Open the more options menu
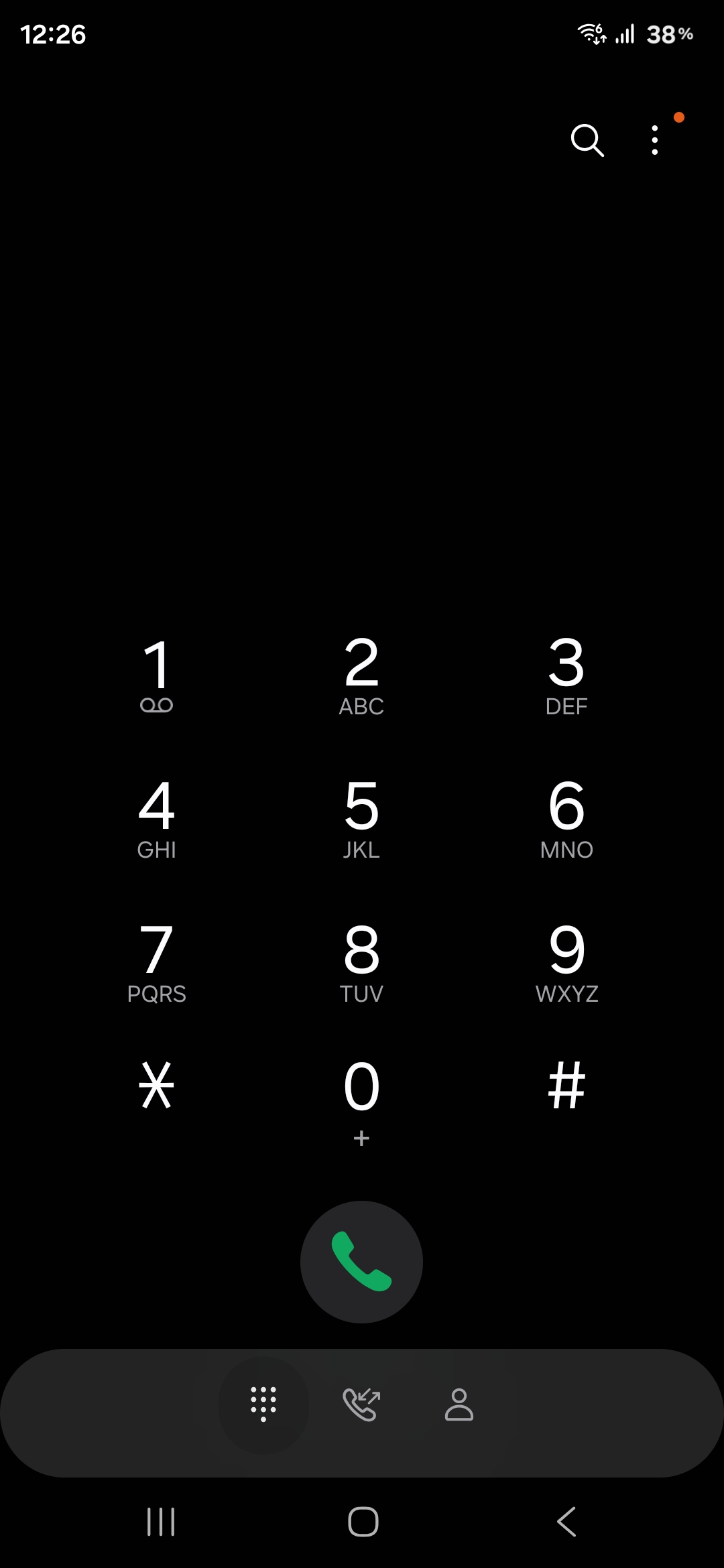 pos(654,141)
